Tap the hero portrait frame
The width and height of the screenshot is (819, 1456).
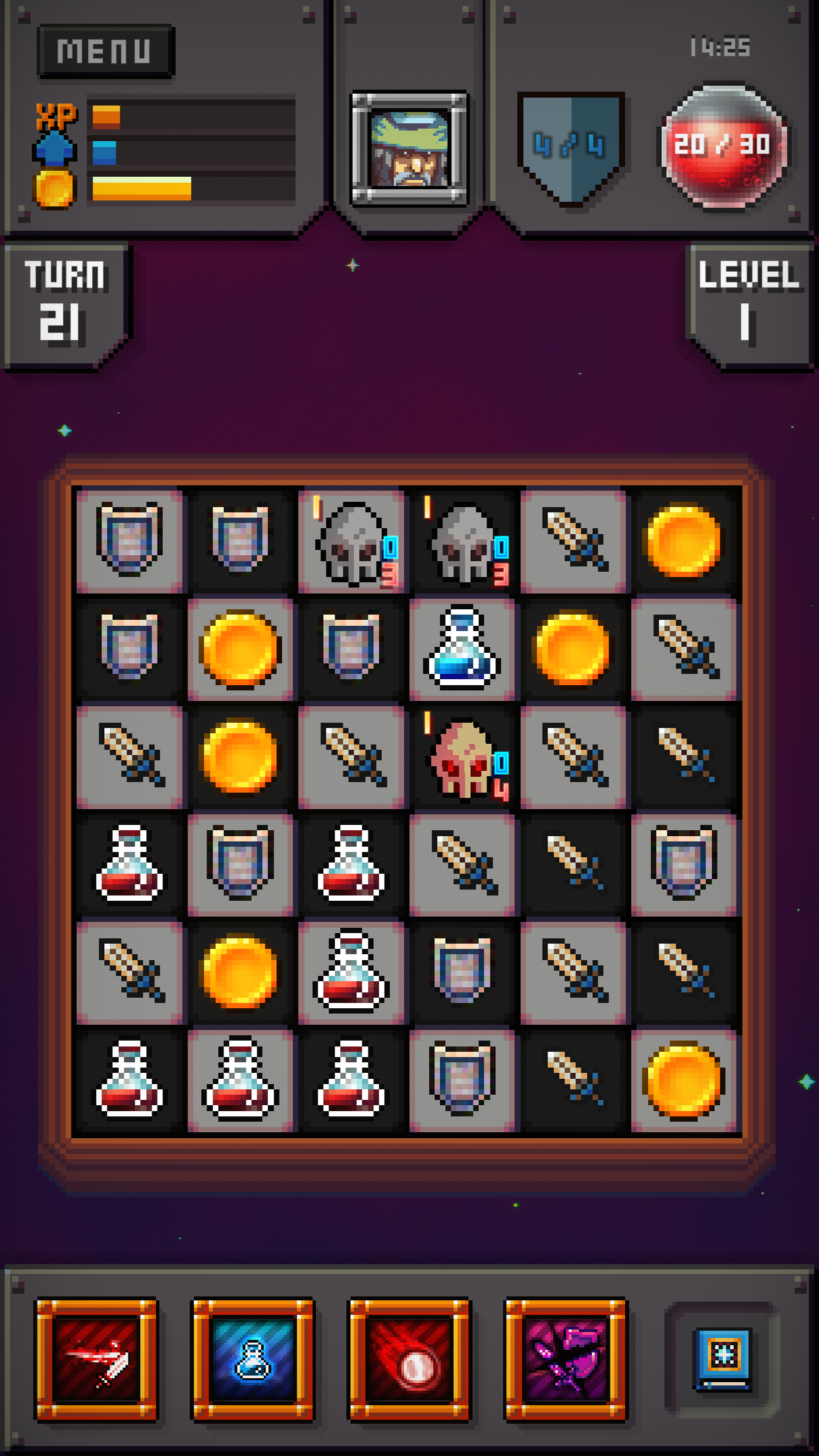pyautogui.click(x=409, y=148)
